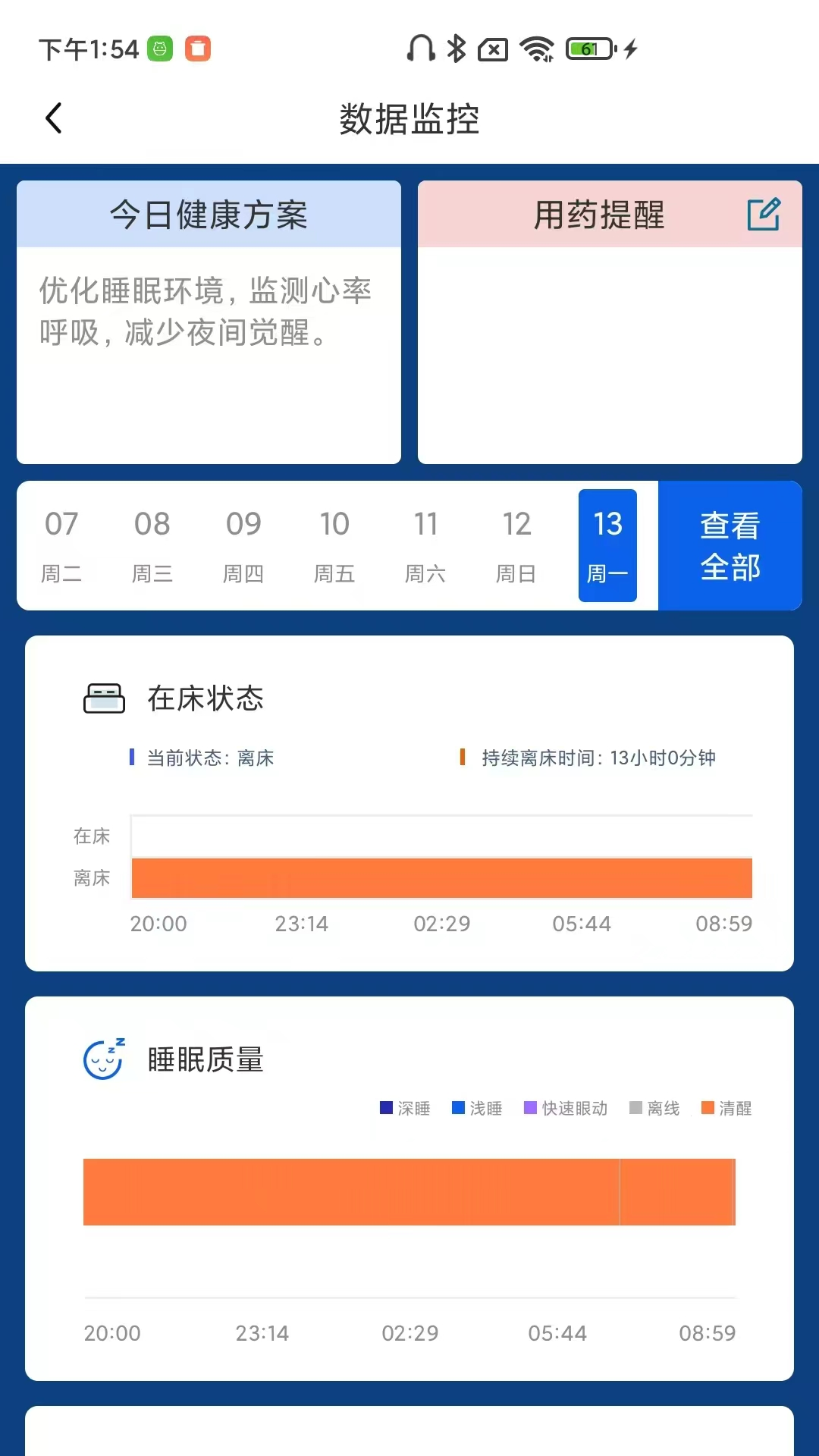Toggle the 深睡 legend item
The image size is (819, 1456).
pos(406,1108)
